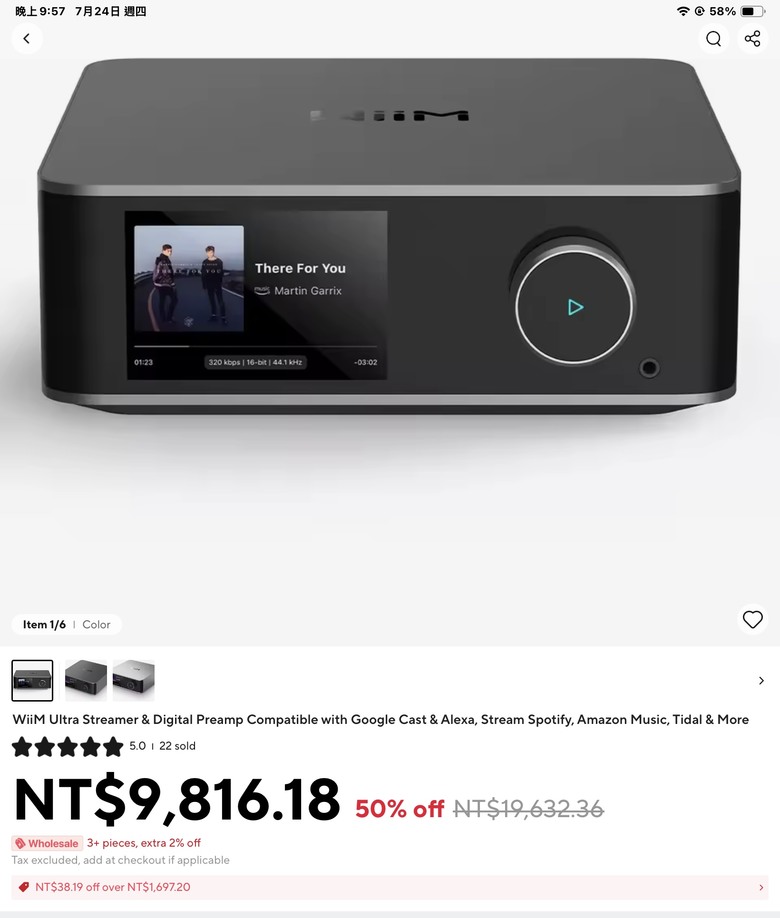Image resolution: width=780 pixels, height=918 pixels.
Task: Open search from the top bar
Action: [713, 39]
